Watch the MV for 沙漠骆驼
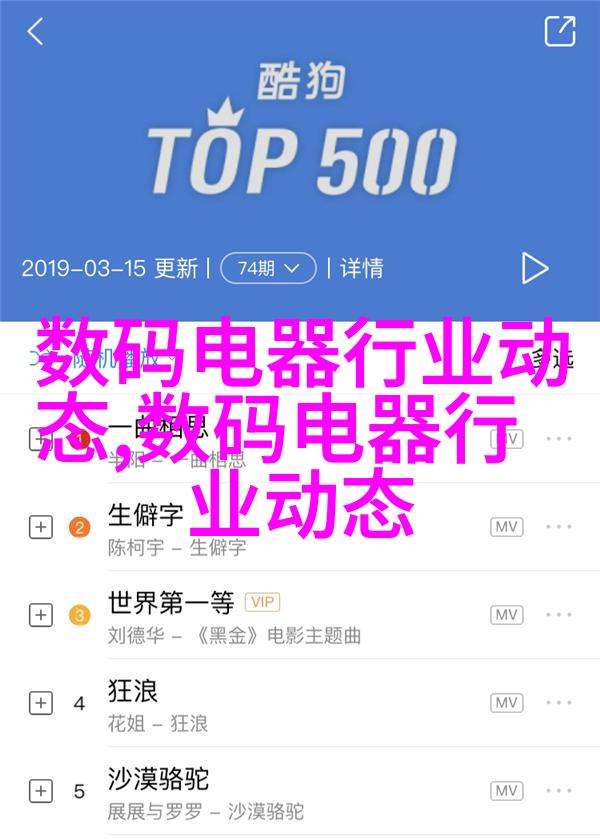600x839 pixels. [x=507, y=790]
